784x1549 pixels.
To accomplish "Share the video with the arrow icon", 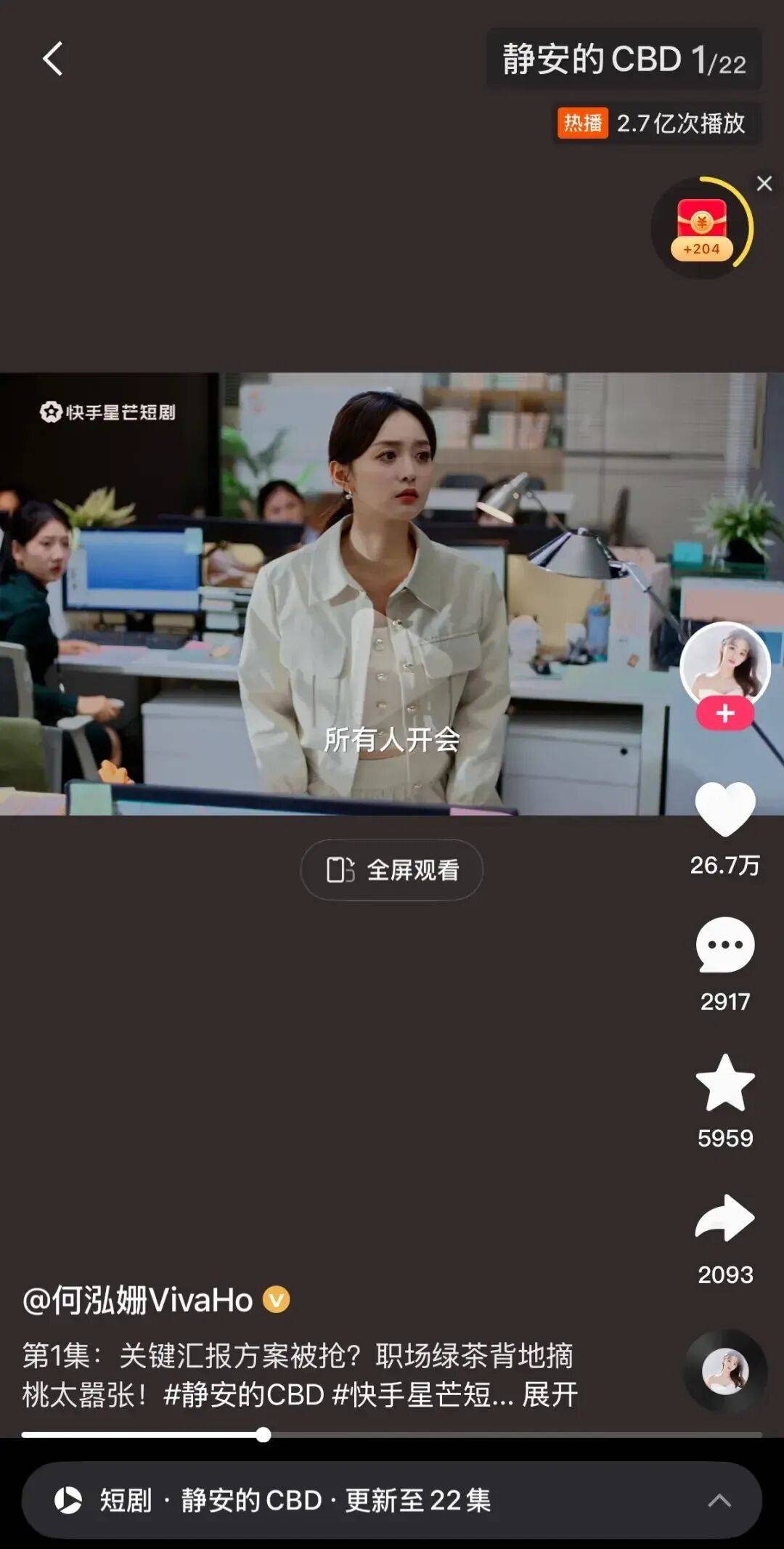I will pyautogui.click(x=724, y=1219).
